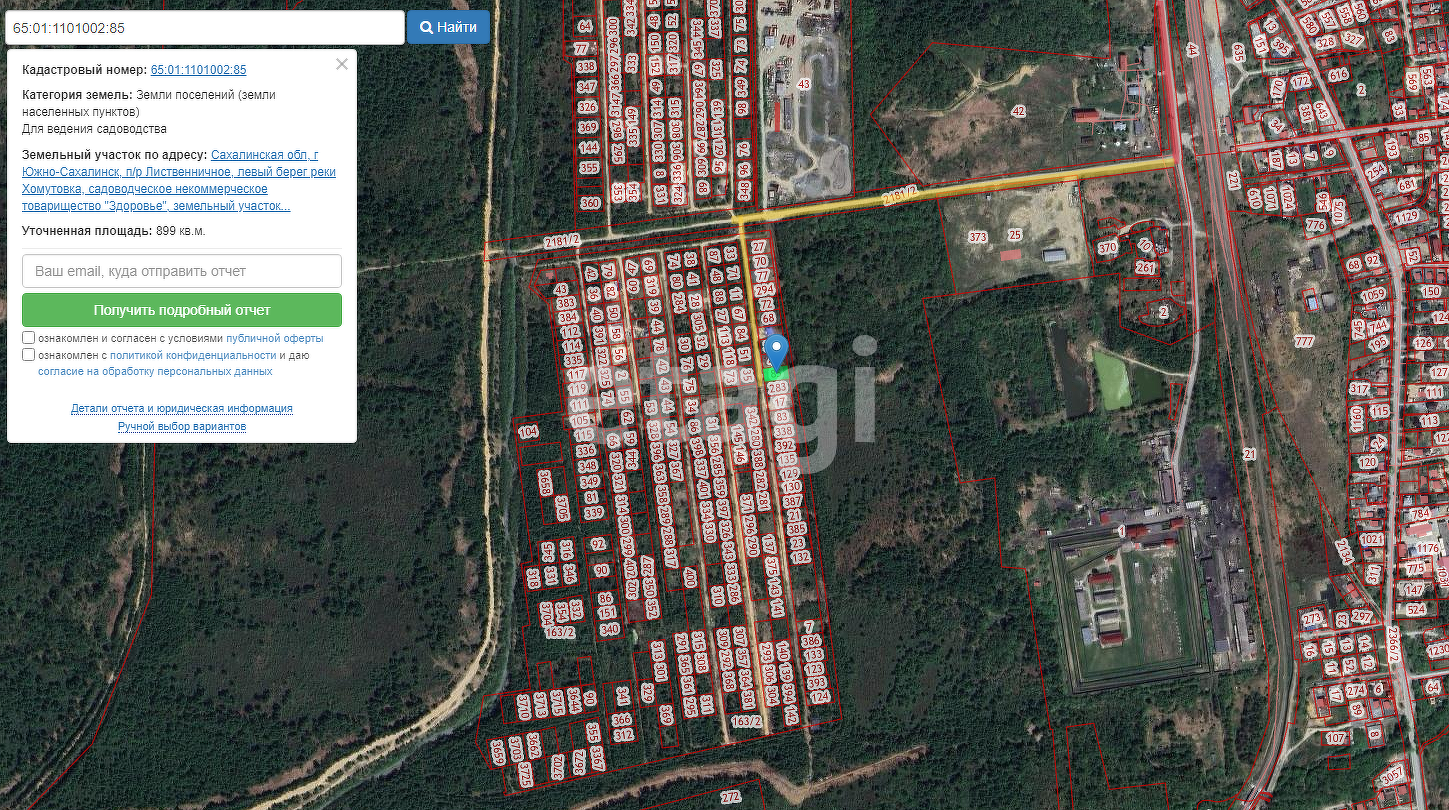The image size is (1449, 810).
Task: Open the политикой конфиденциальности link
Action: point(193,355)
